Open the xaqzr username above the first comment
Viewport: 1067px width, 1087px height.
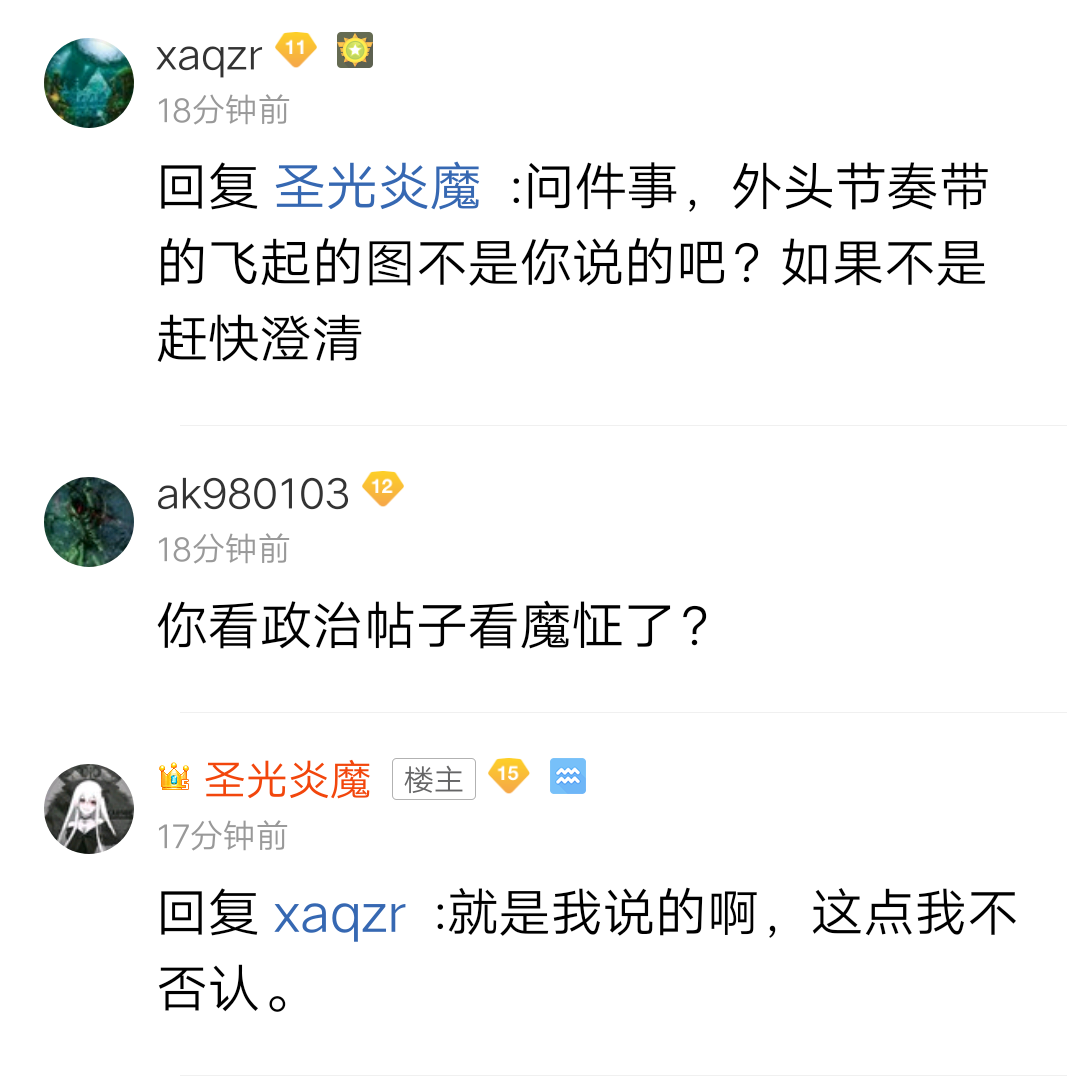tap(209, 56)
